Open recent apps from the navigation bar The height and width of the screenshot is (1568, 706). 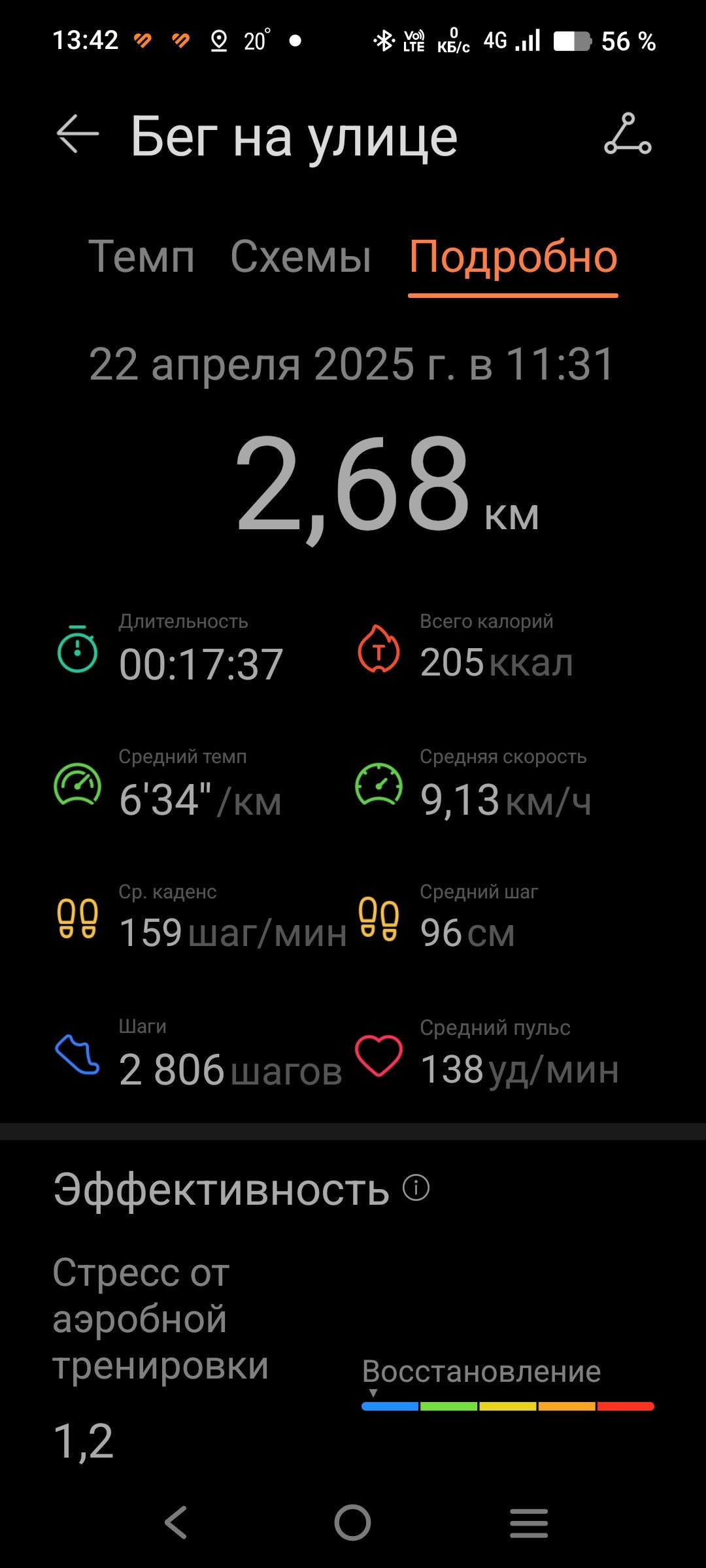(x=529, y=1523)
